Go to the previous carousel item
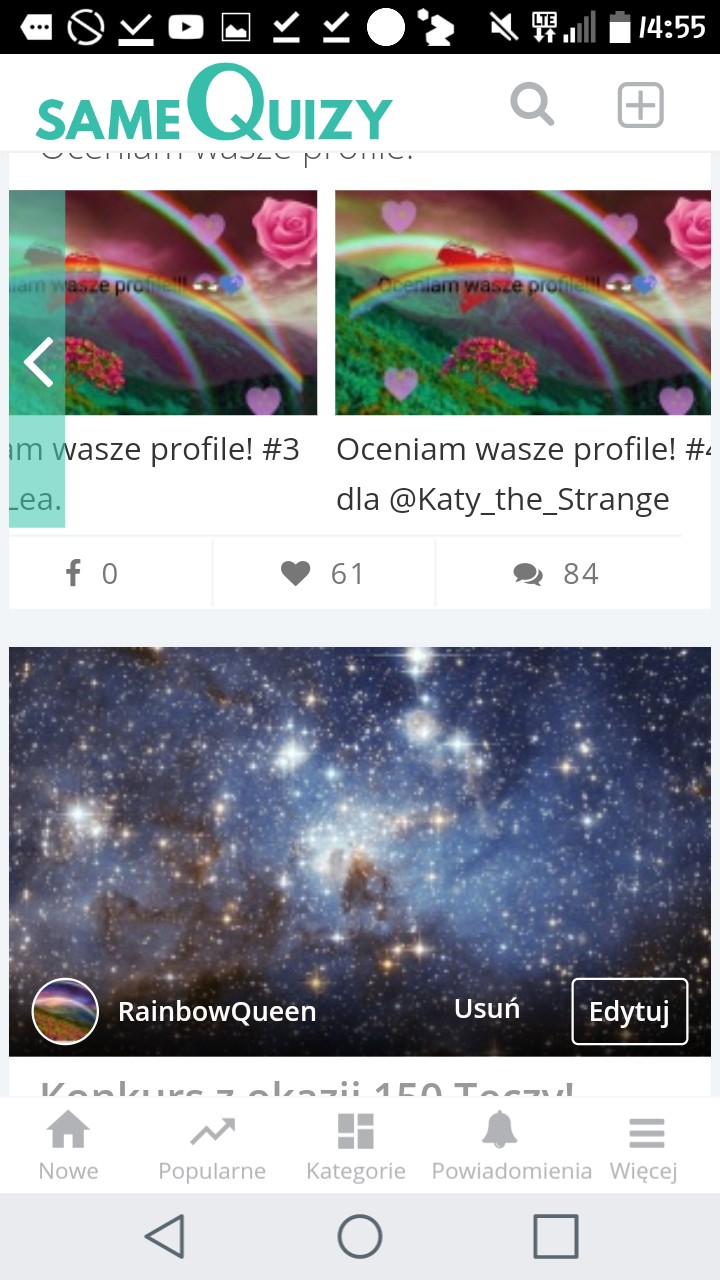This screenshot has height=1280, width=720. (38, 362)
